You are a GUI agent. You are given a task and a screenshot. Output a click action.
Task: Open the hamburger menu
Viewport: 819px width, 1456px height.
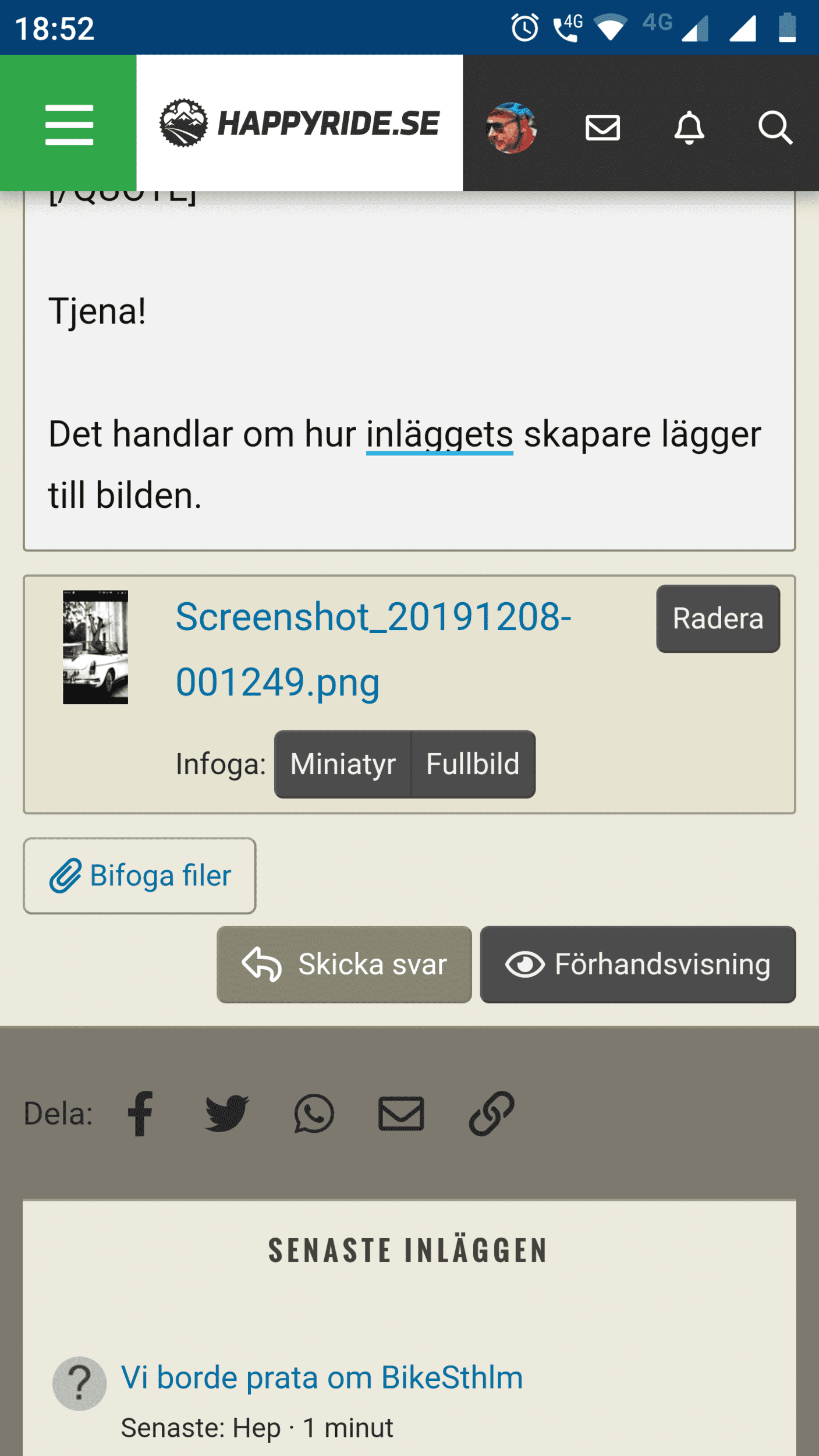tap(69, 124)
